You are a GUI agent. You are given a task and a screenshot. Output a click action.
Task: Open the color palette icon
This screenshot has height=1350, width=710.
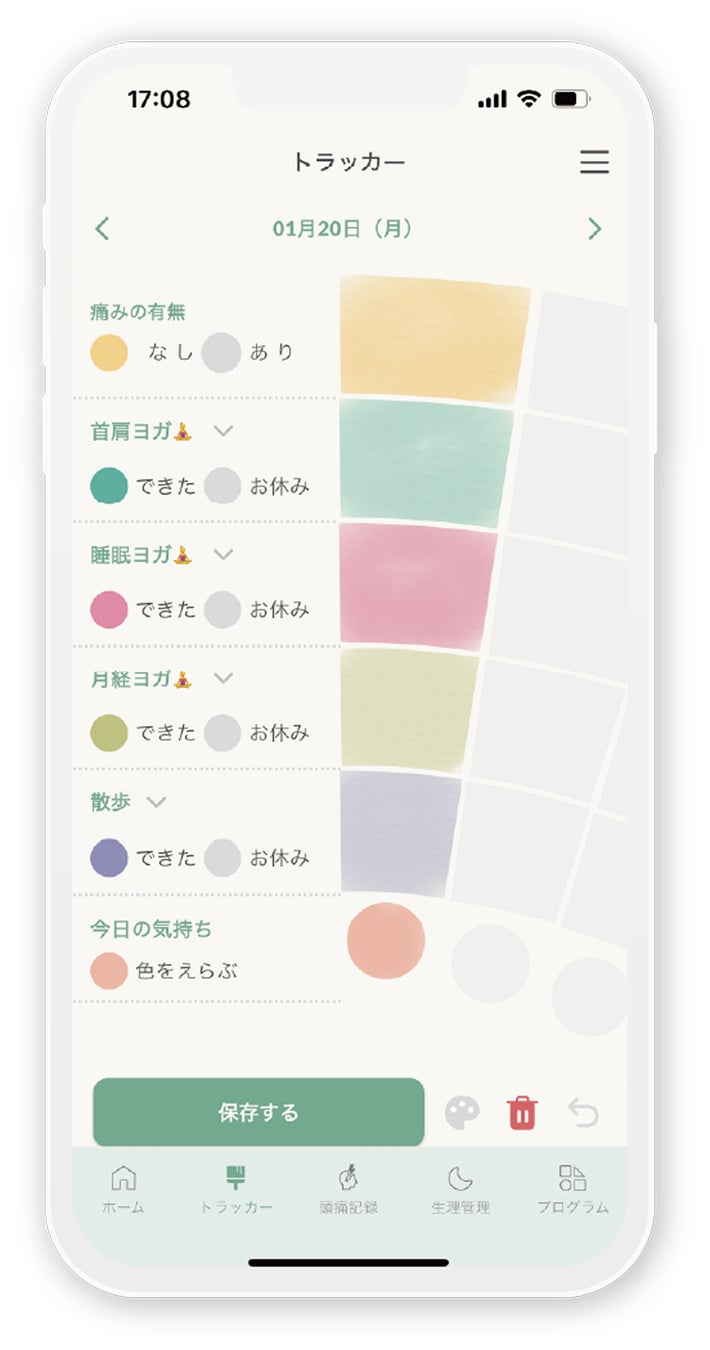click(x=462, y=1112)
